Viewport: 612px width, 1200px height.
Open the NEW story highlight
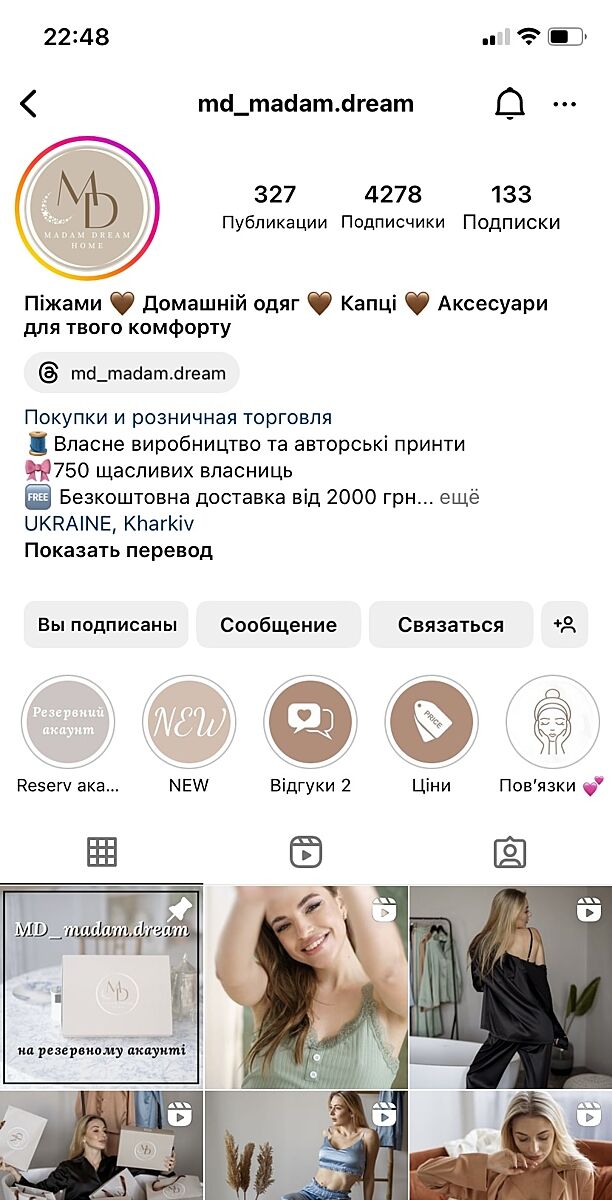[189, 722]
